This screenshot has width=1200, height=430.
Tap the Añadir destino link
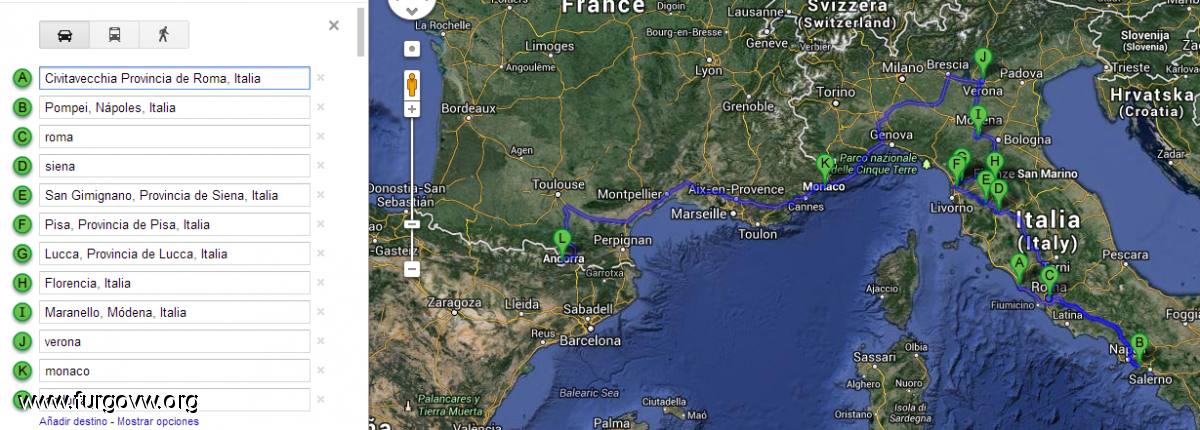(74, 422)
